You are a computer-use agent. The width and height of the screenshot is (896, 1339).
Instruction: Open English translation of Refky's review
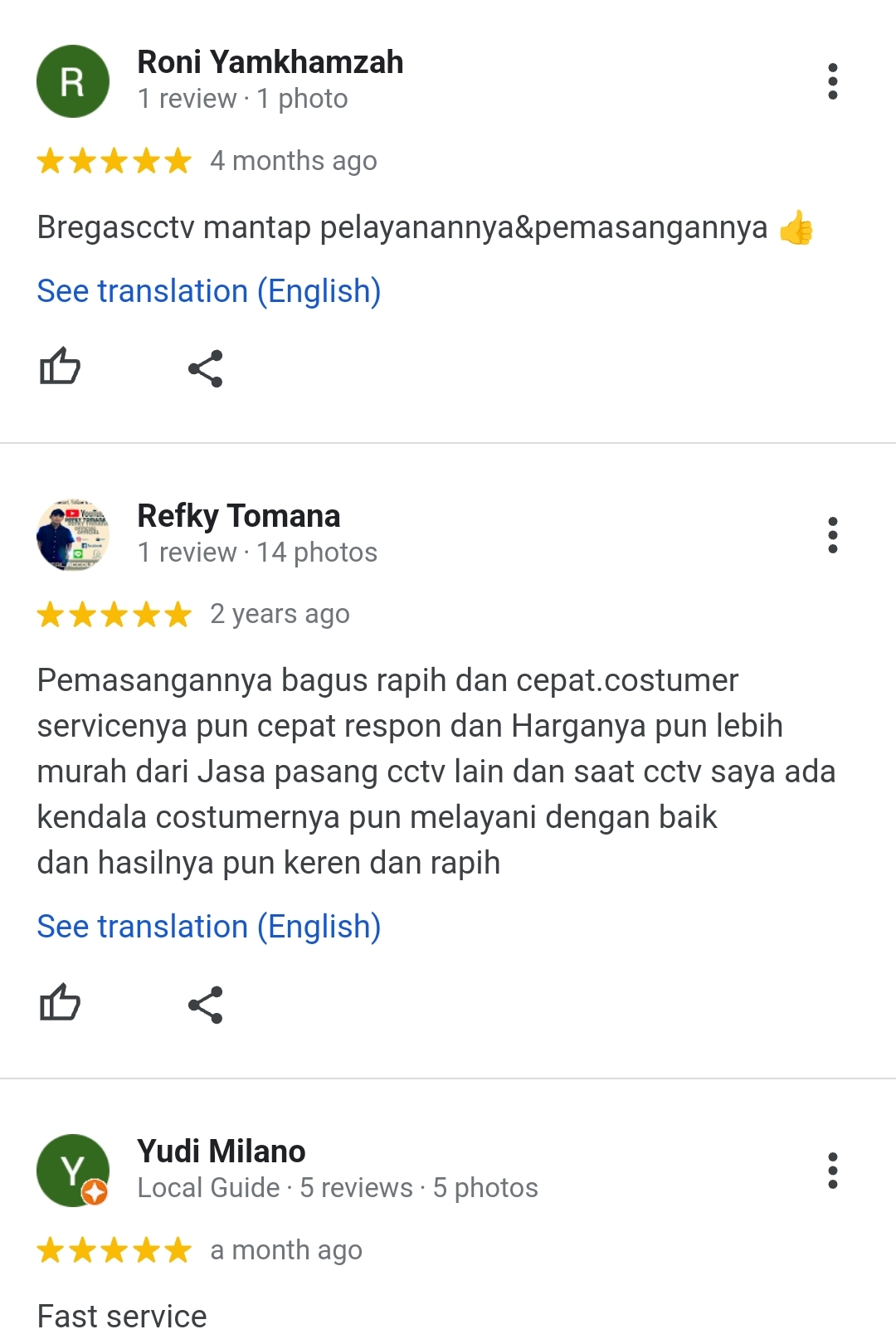[x=207, y=927]
